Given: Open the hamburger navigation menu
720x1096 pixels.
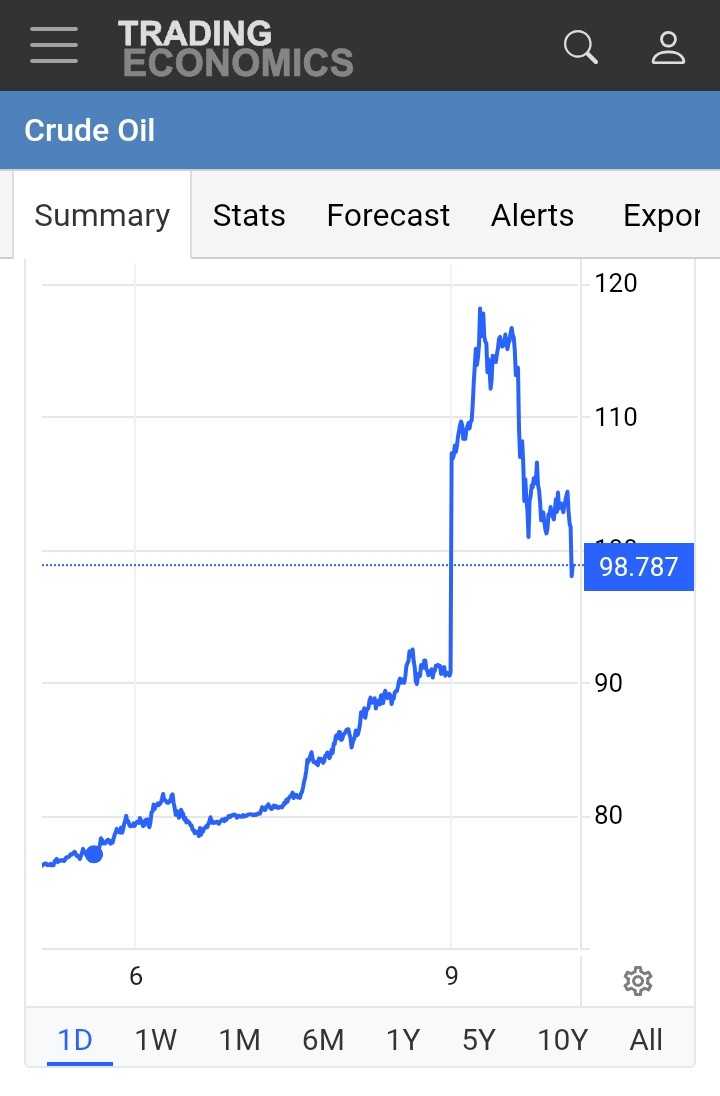Looking at the screenshot, I should pos(54,46).
